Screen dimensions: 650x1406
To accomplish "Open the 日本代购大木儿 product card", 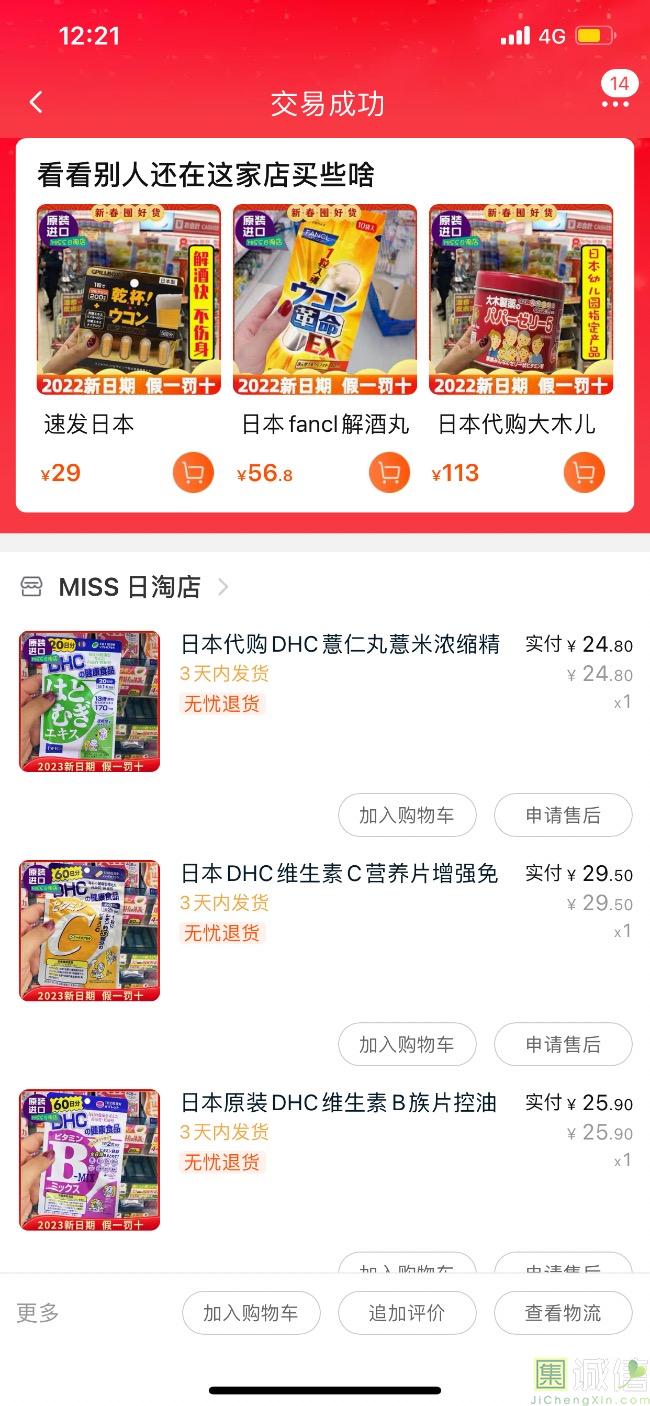I will 521,300.
